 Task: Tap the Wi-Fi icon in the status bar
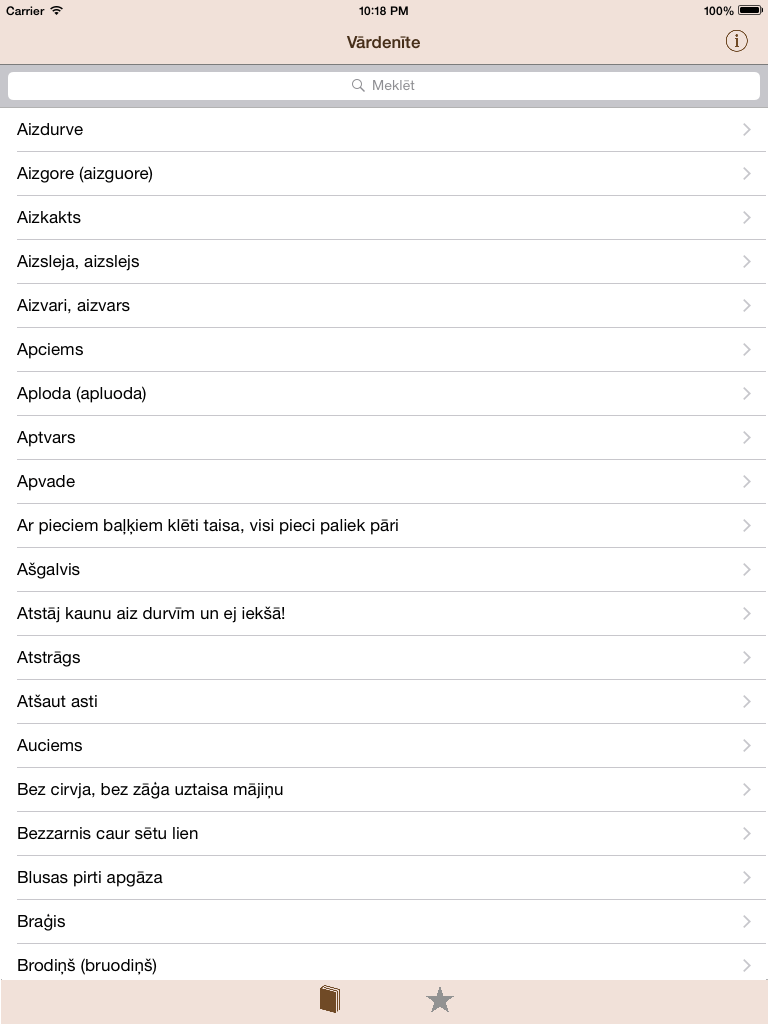coord(54,10)
